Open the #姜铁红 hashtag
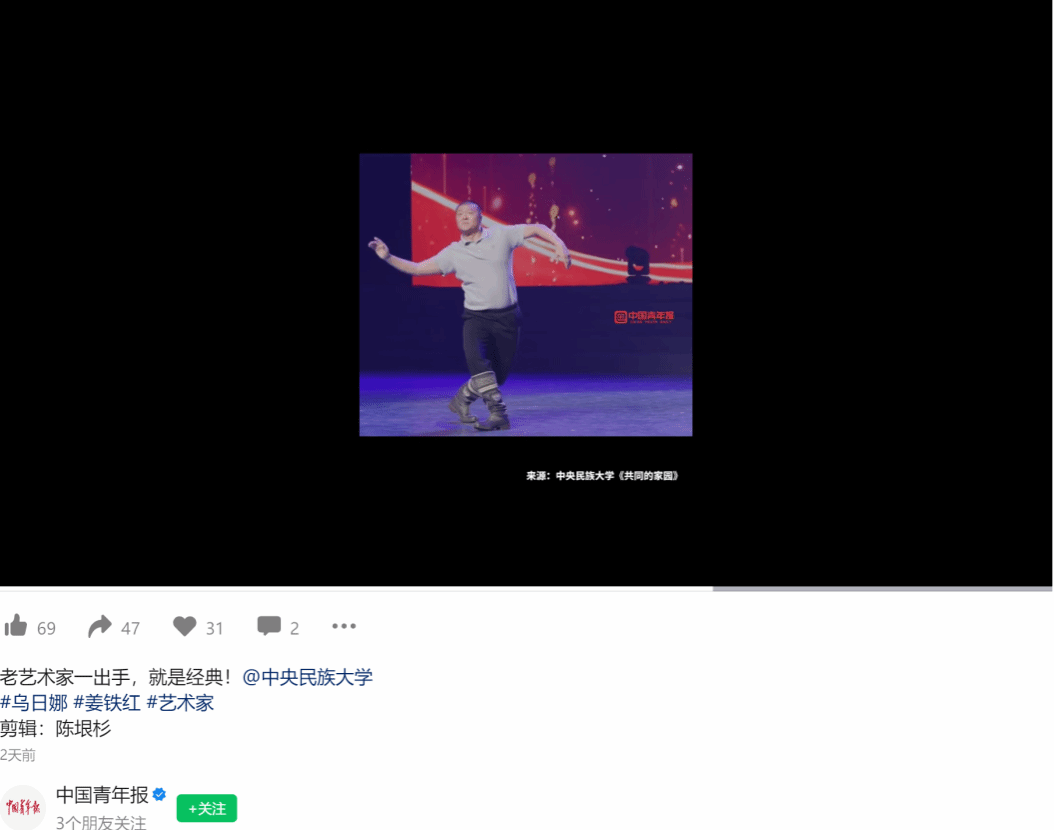The height and width of the screenshot is (830, 1054). pyautogui.click(x=107, y=703)
